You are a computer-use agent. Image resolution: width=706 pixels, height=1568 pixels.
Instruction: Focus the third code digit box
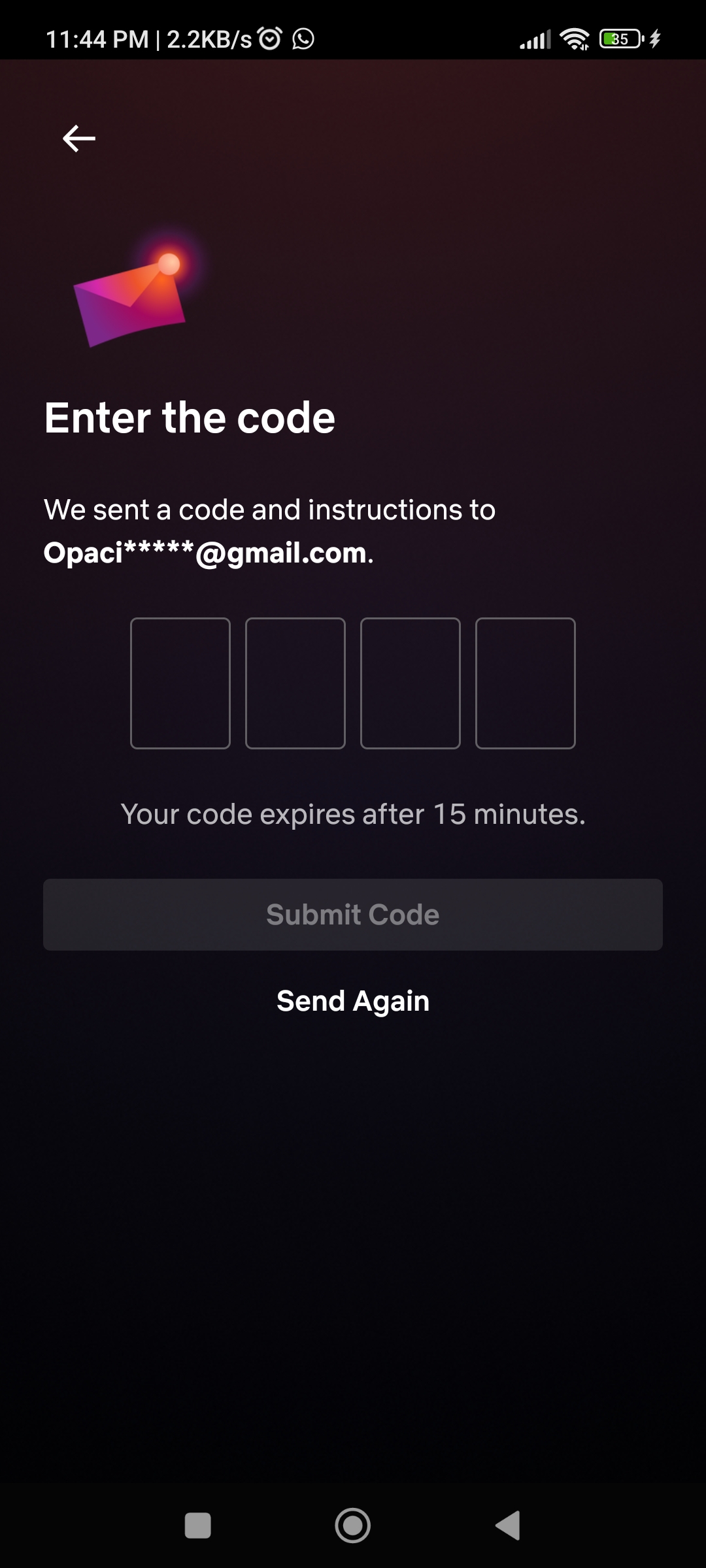tap(411, 683)
